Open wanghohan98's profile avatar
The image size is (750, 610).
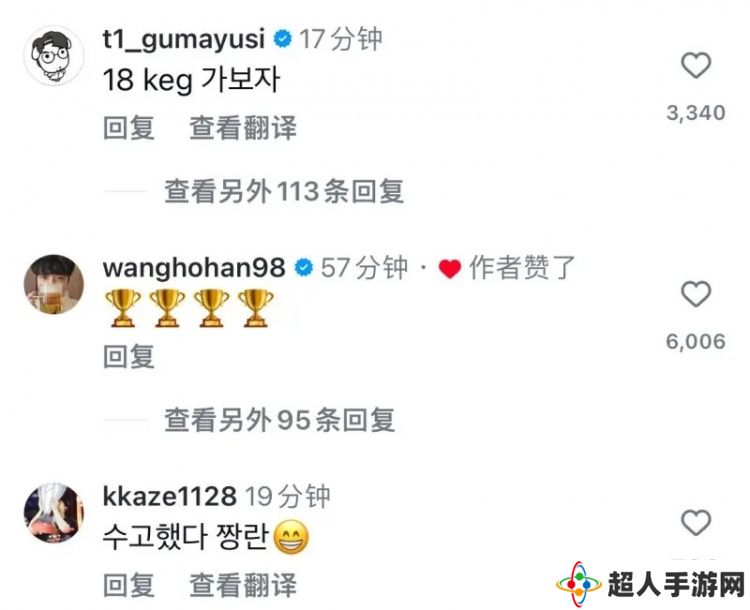53,285
